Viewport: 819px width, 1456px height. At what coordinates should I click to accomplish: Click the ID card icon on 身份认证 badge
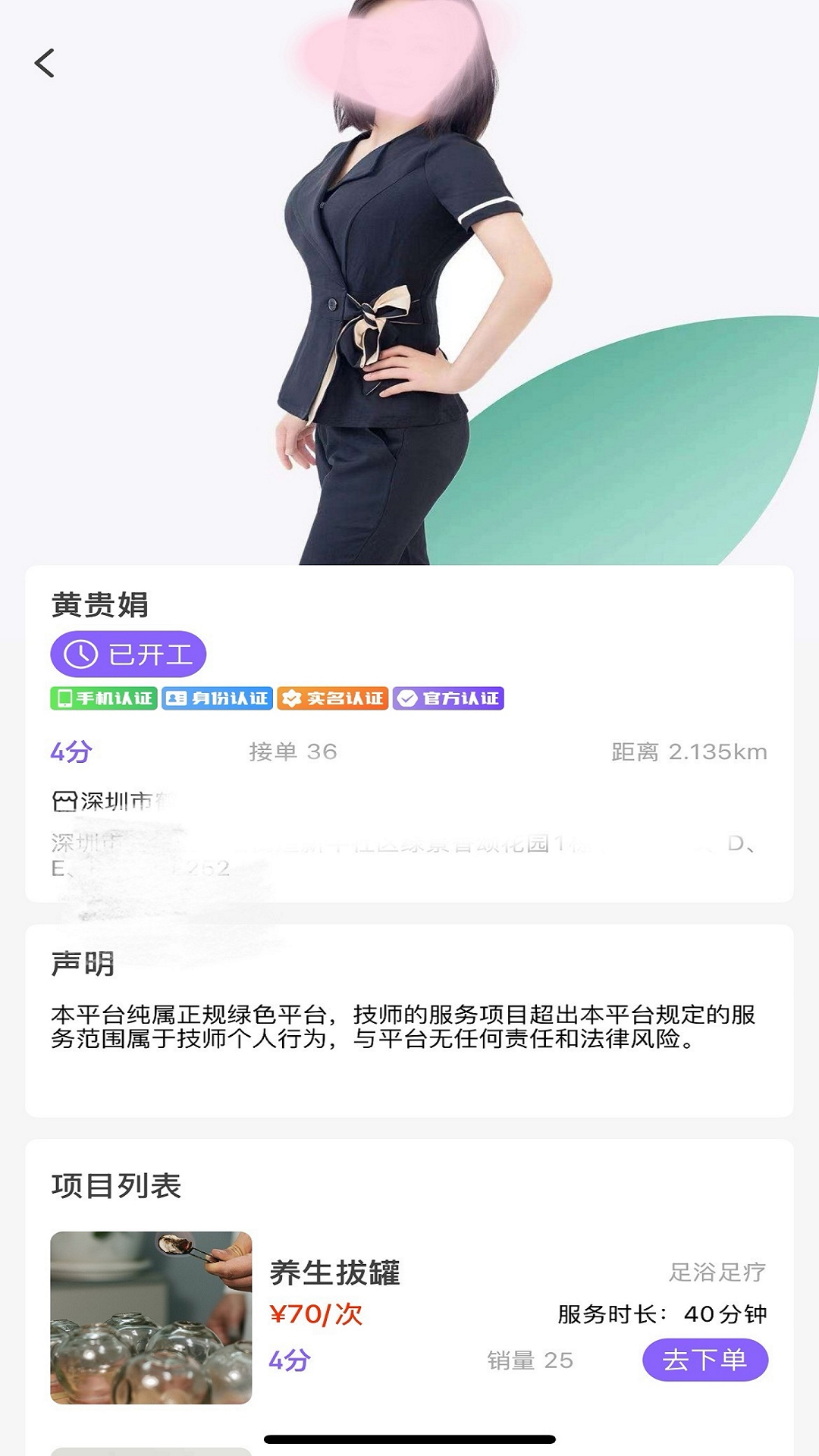[176, 698]
